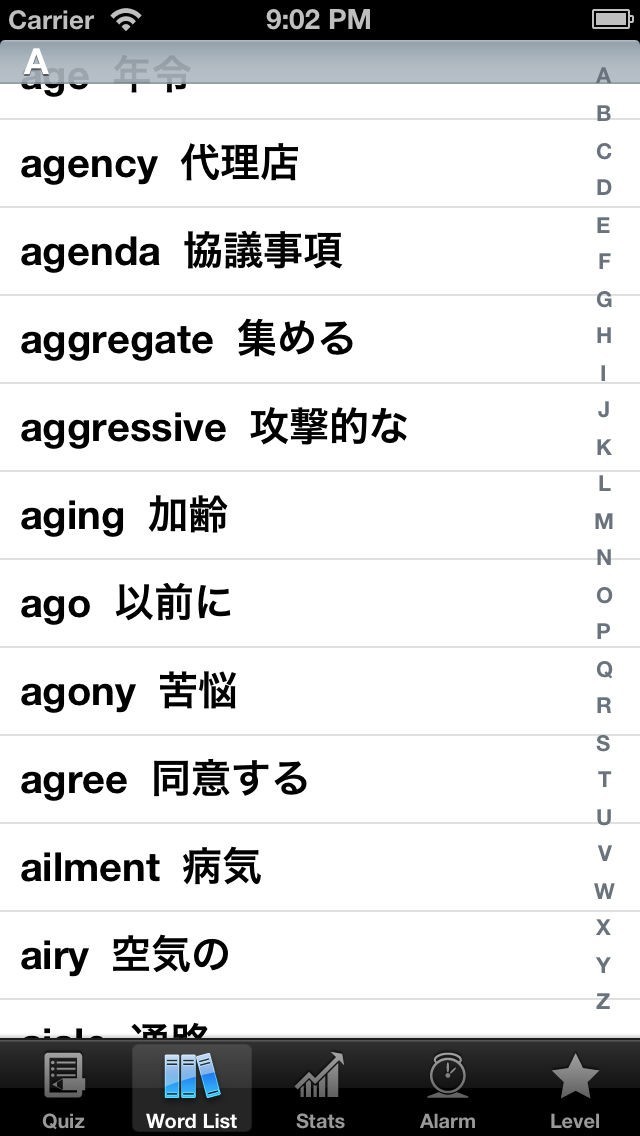Open the word entry for agency
The image size is (640, 1136).
coord(290,164)
